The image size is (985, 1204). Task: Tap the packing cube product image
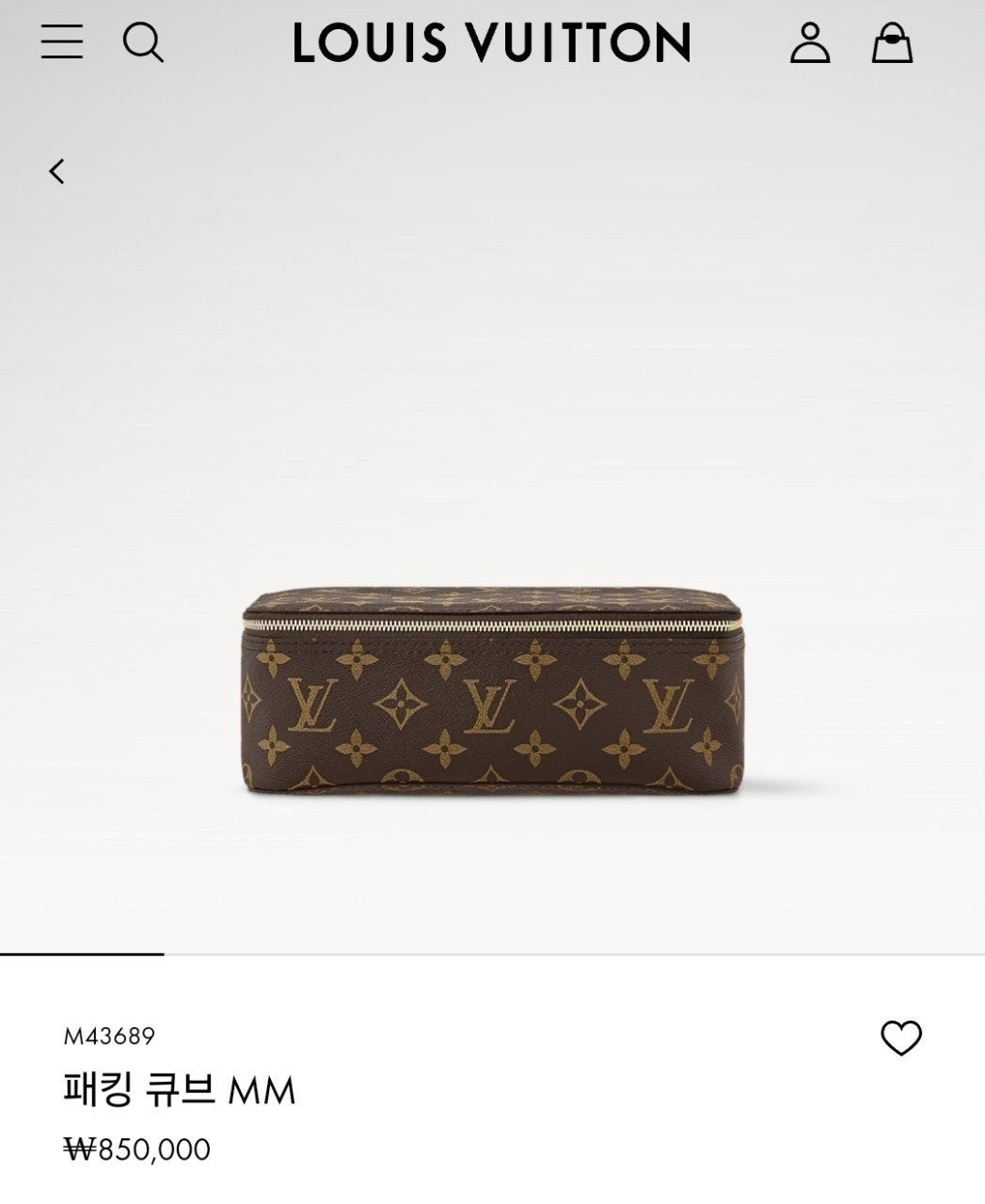pos(492,689)
